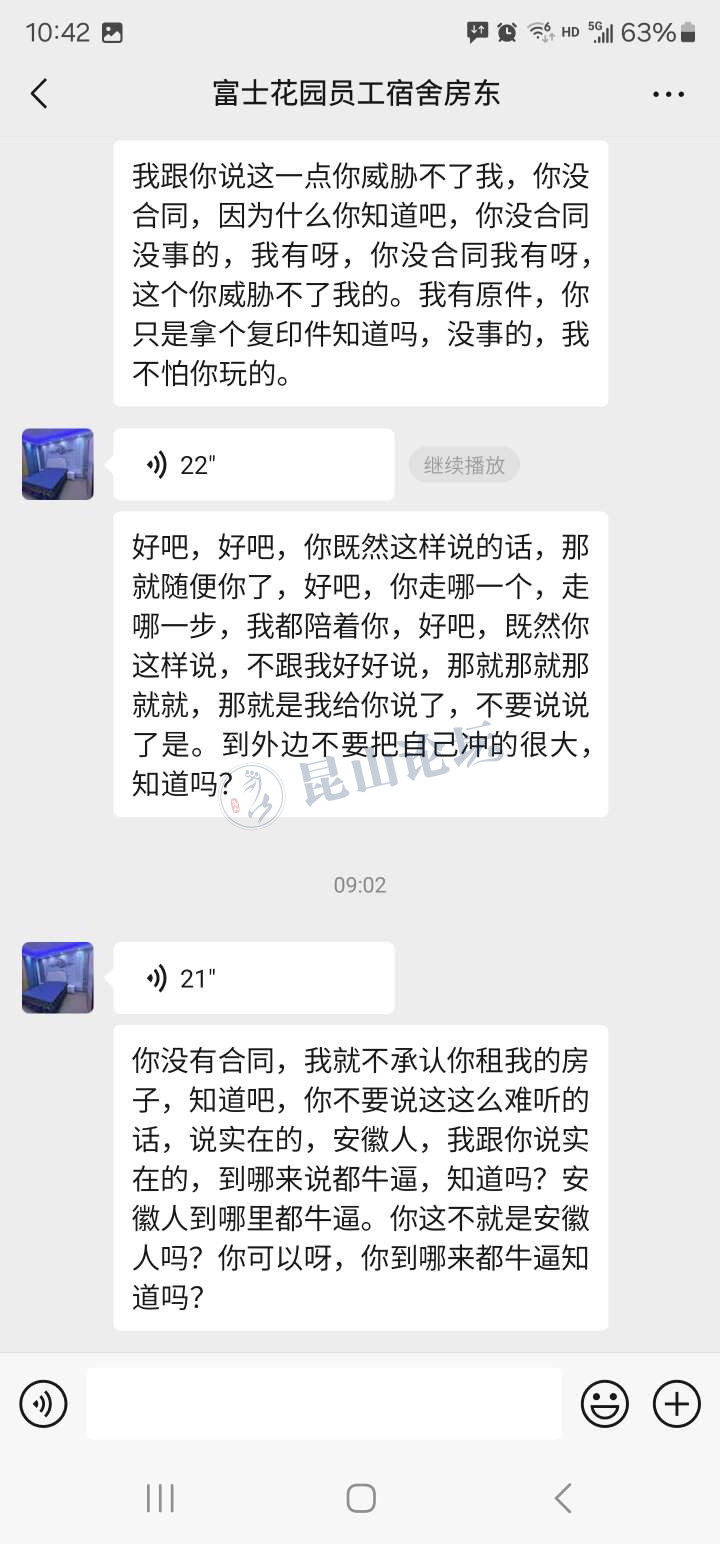
Task: Tap the 继续播放 button
Action: tap(464, 465)
